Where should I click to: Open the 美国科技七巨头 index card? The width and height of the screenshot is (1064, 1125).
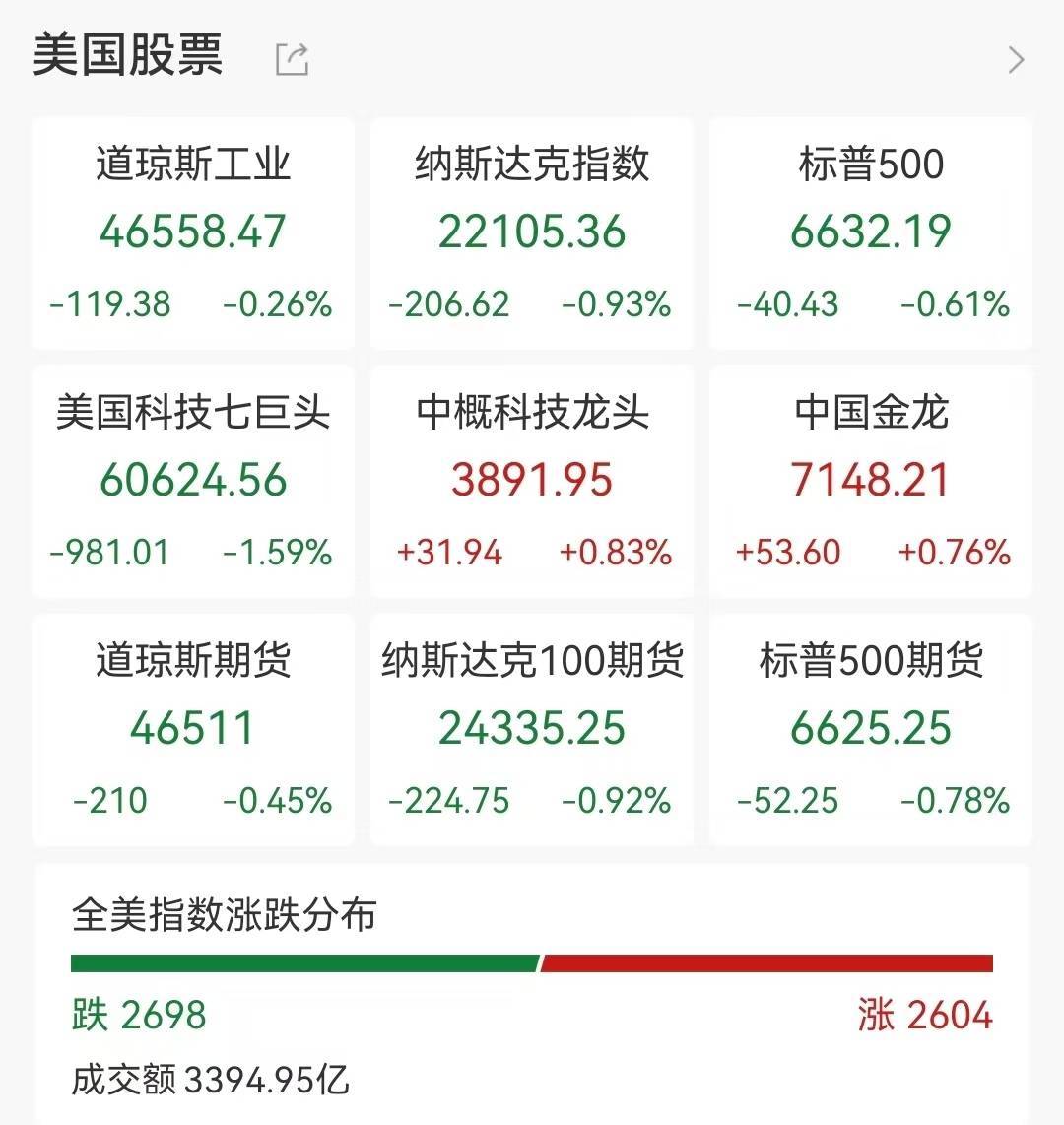tap(192, 482)
